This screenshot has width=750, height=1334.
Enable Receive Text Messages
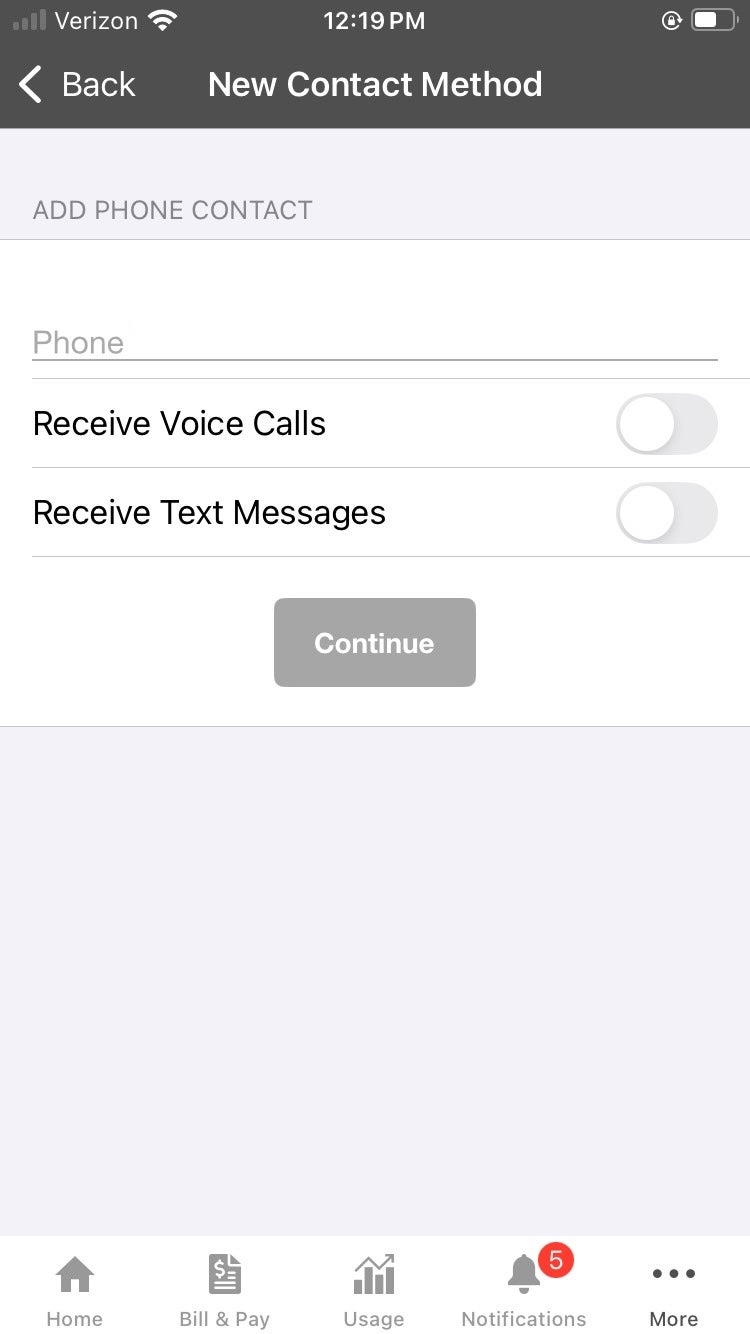pyautogui.click(x=666, y=512)
